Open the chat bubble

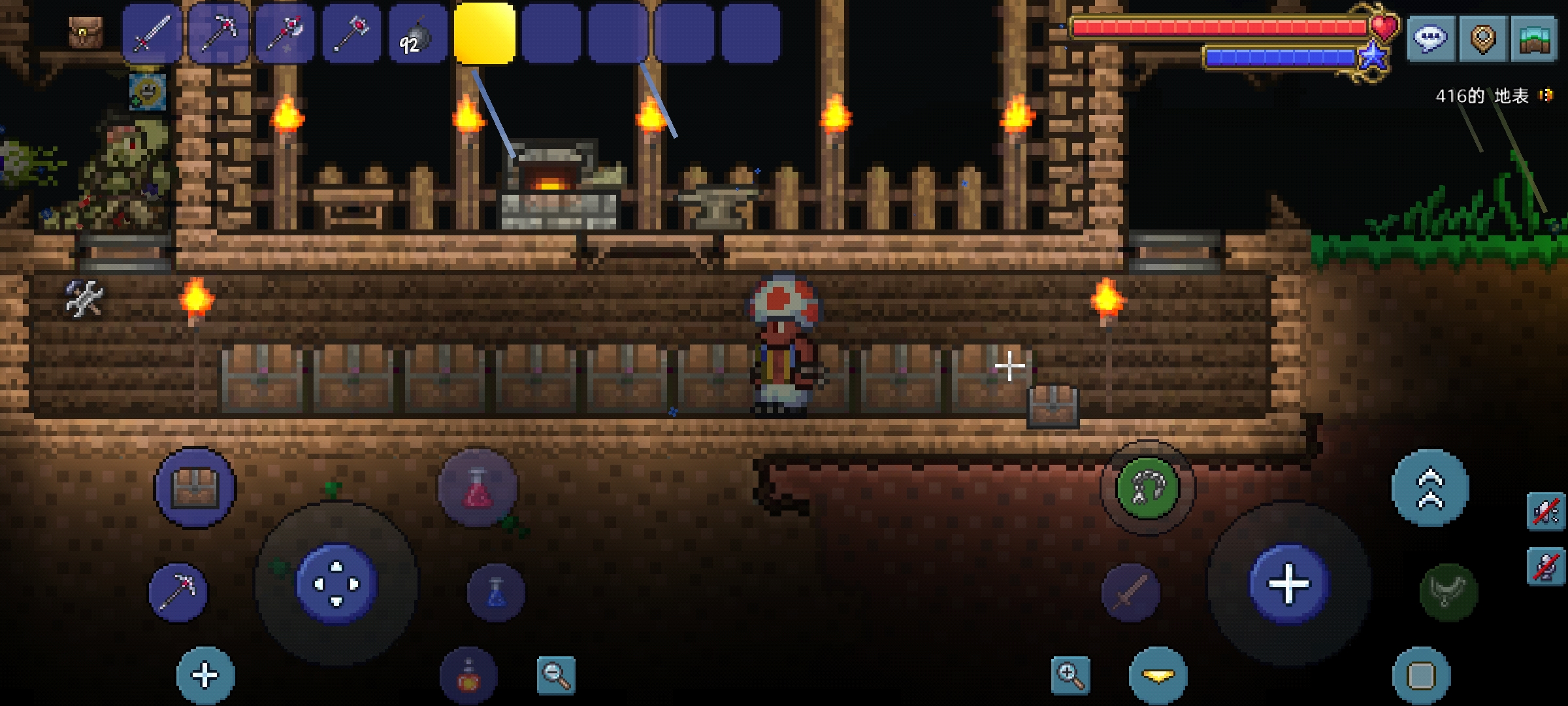[1429, 39]
